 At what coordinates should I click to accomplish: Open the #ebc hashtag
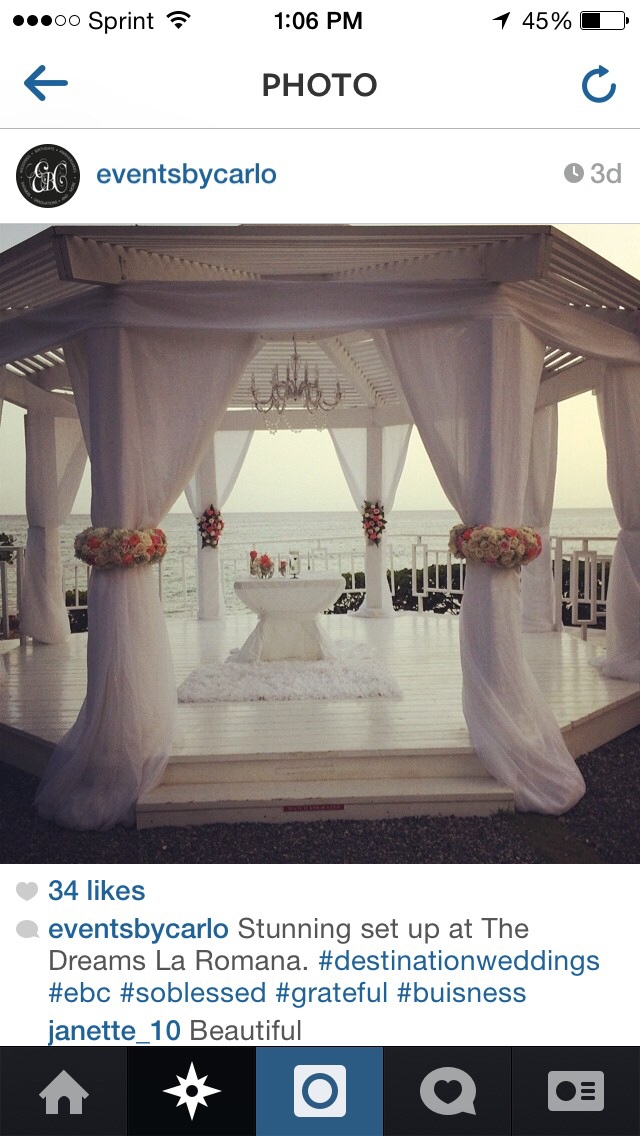(80, 993)
